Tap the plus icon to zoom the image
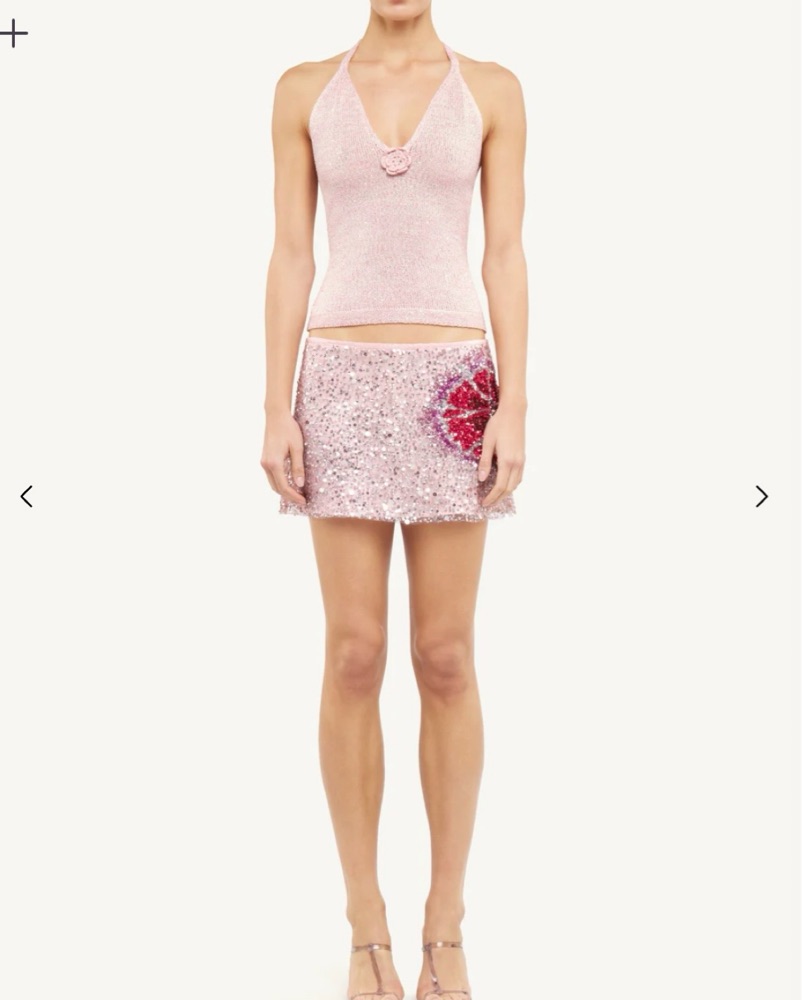 (13, 33)
